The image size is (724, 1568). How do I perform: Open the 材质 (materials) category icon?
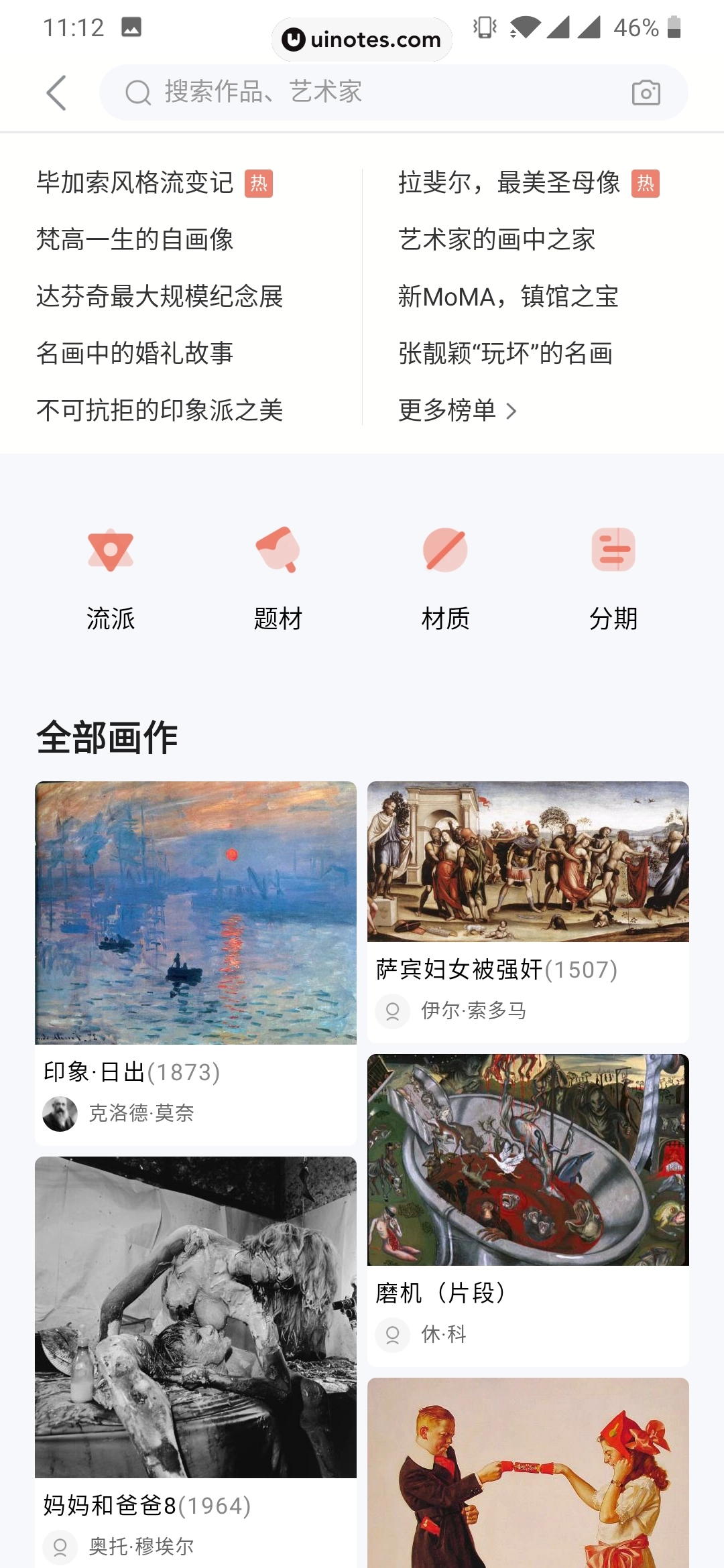(446, 549)
